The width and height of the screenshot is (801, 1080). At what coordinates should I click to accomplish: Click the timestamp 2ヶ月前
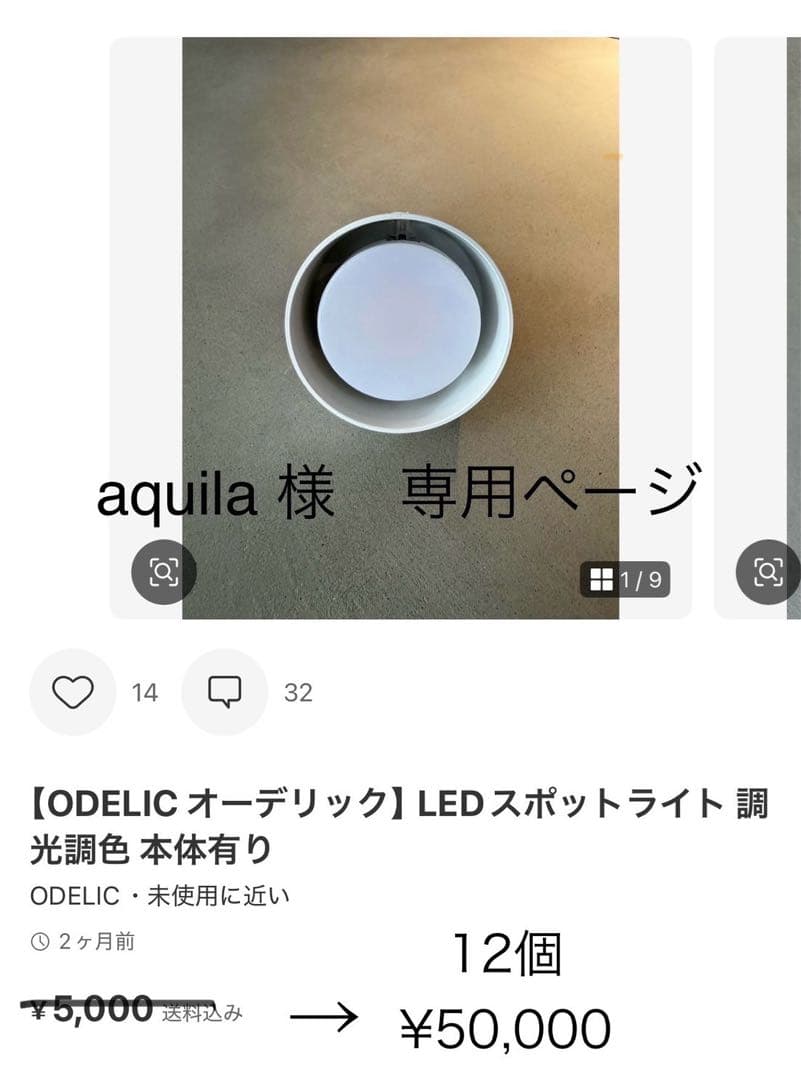coord(97,940)
